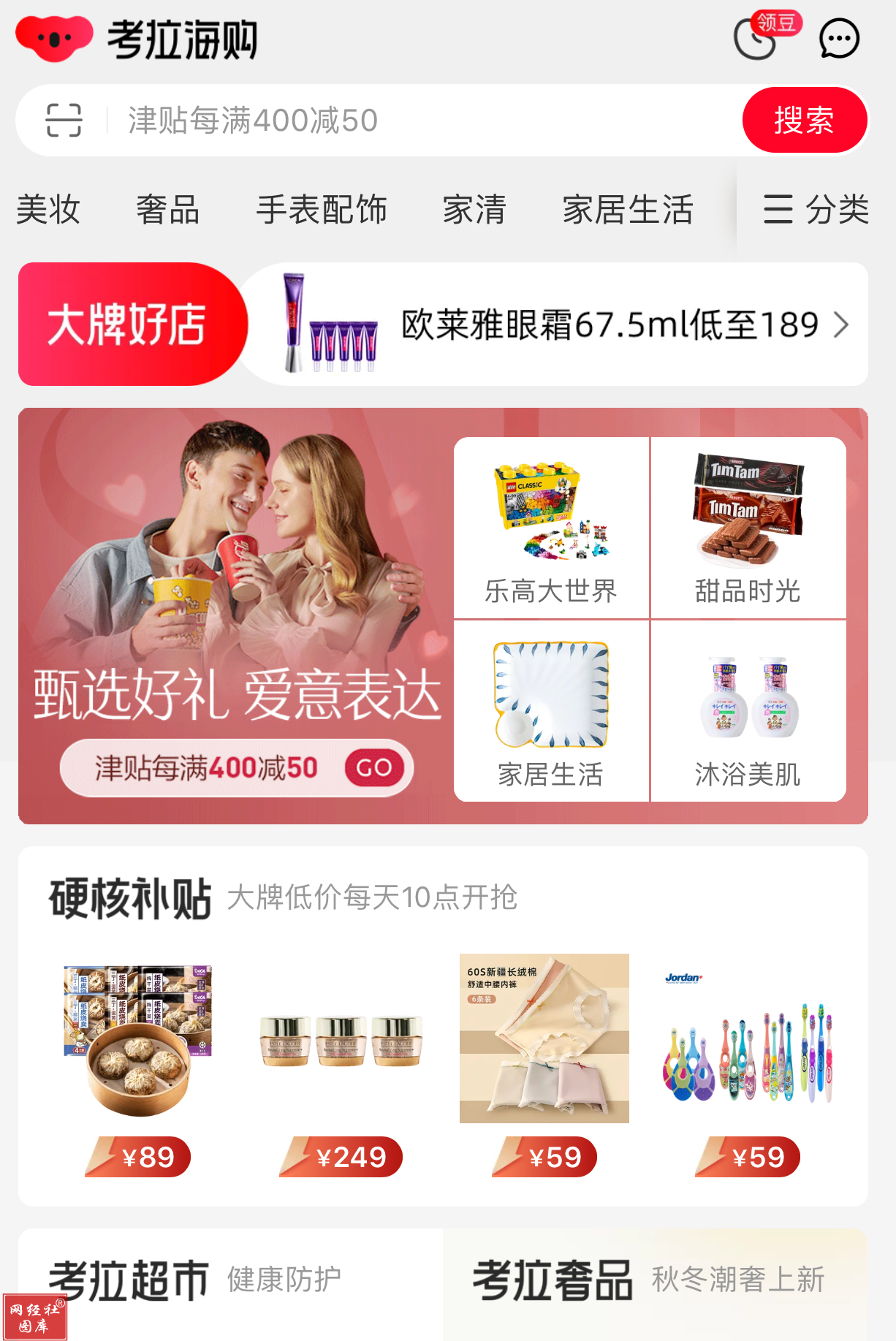This screenshot has width=896, height=1341.
Task: Tap the scan code icon
Action: pos(64,120)
